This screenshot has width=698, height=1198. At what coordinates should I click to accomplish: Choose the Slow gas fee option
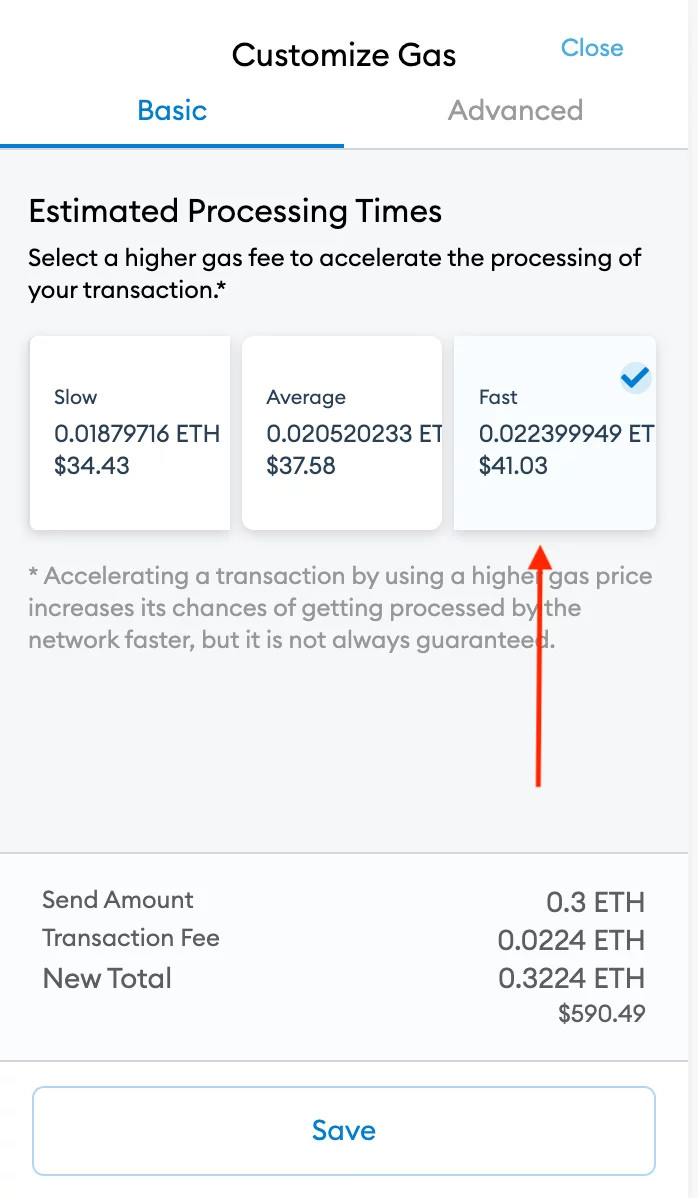[x=130, y=432]
